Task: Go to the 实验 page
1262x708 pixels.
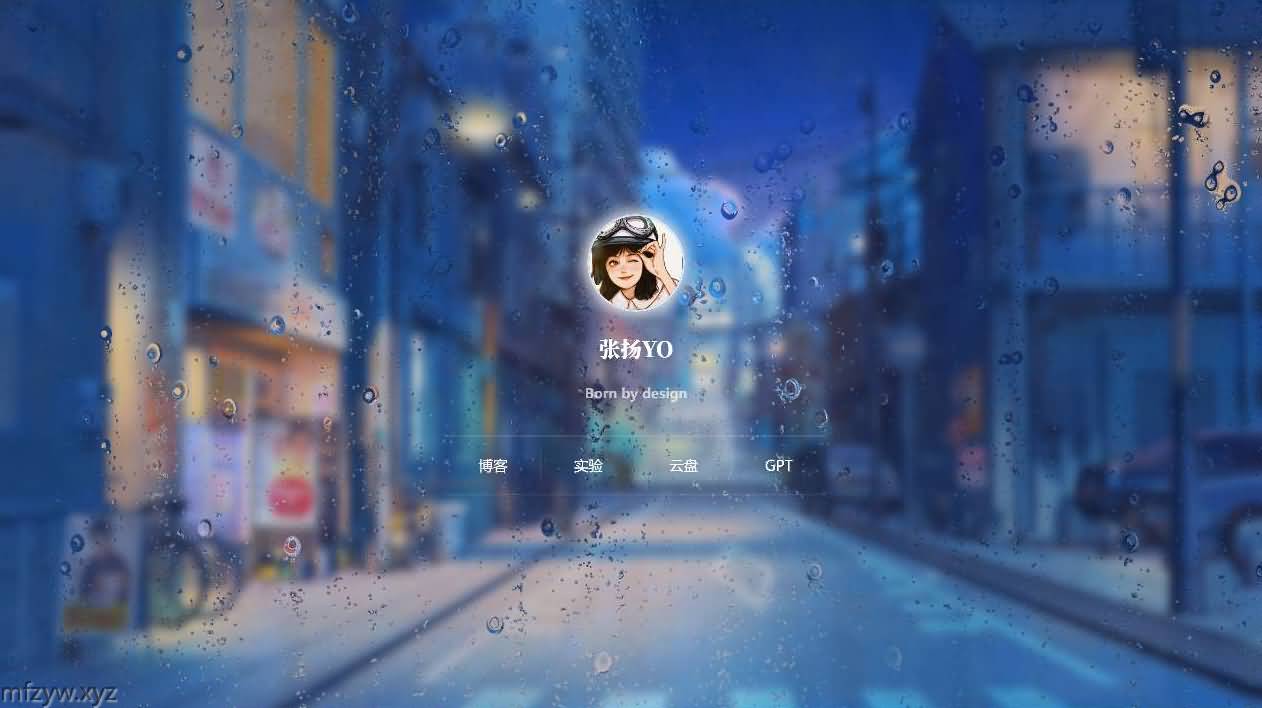Action: [x=588, y=466]
